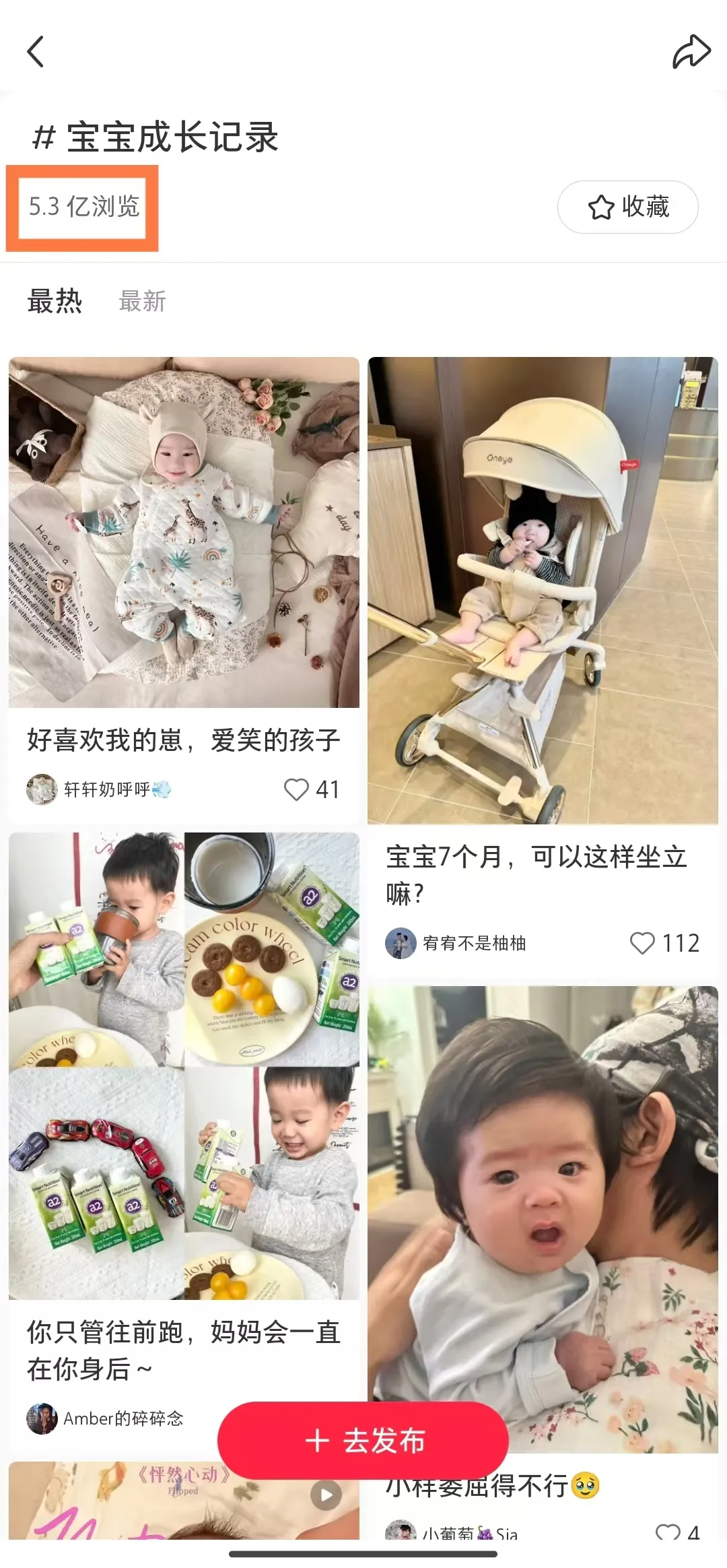Tap 去发布 to create a post
Viewport: 727px width, 1568px height.
[363, 1441]
